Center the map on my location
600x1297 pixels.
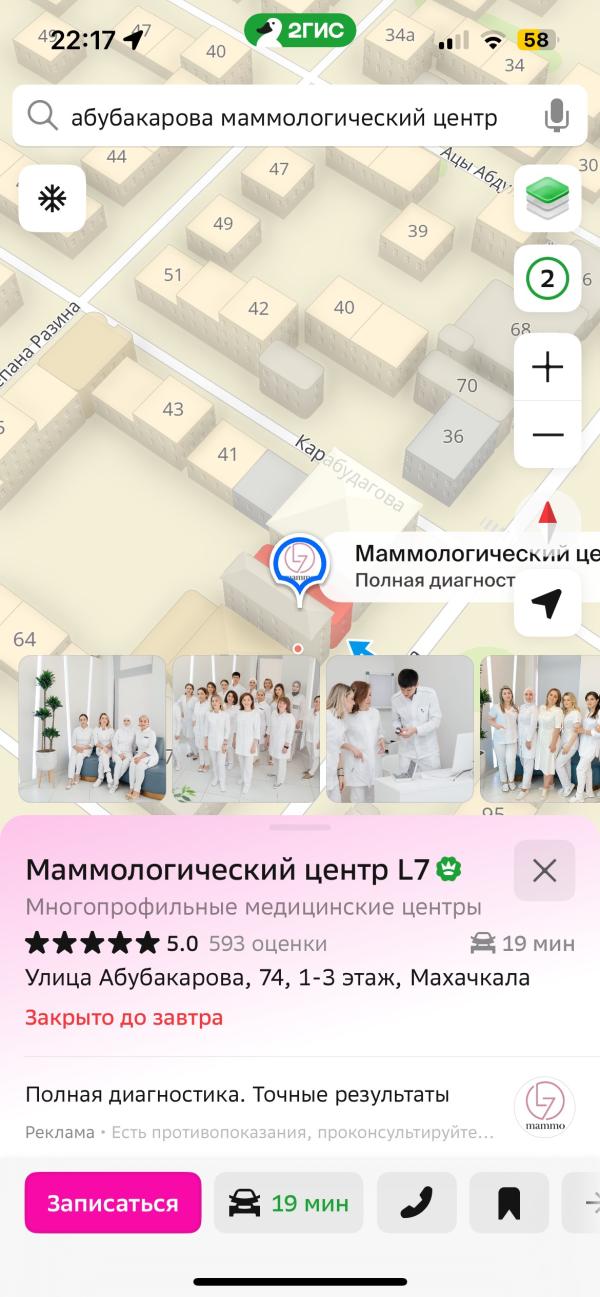[547, 603]
